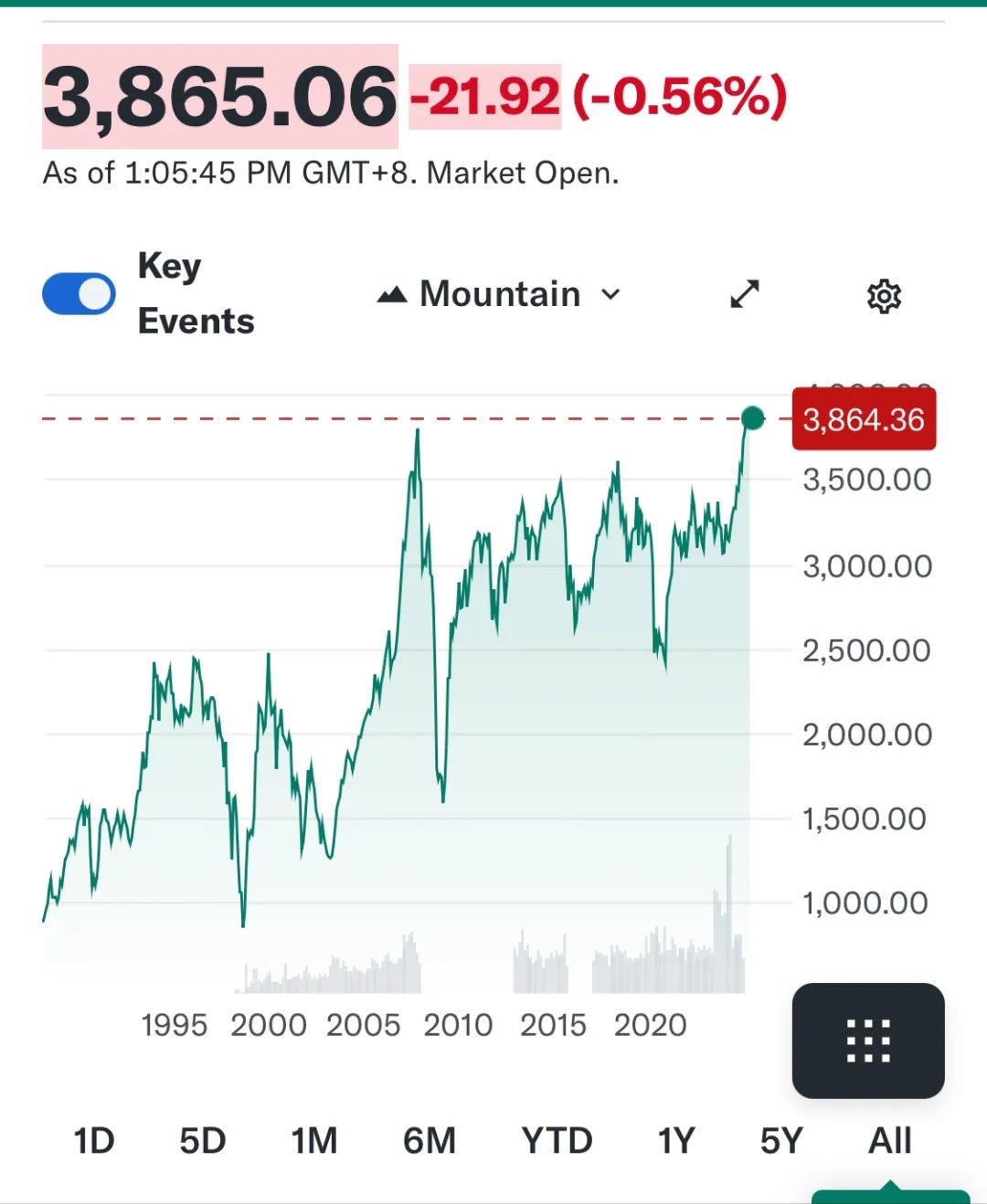
Task: Open the Mountain chart type dropdown
Action: click(x=499, y=294)
